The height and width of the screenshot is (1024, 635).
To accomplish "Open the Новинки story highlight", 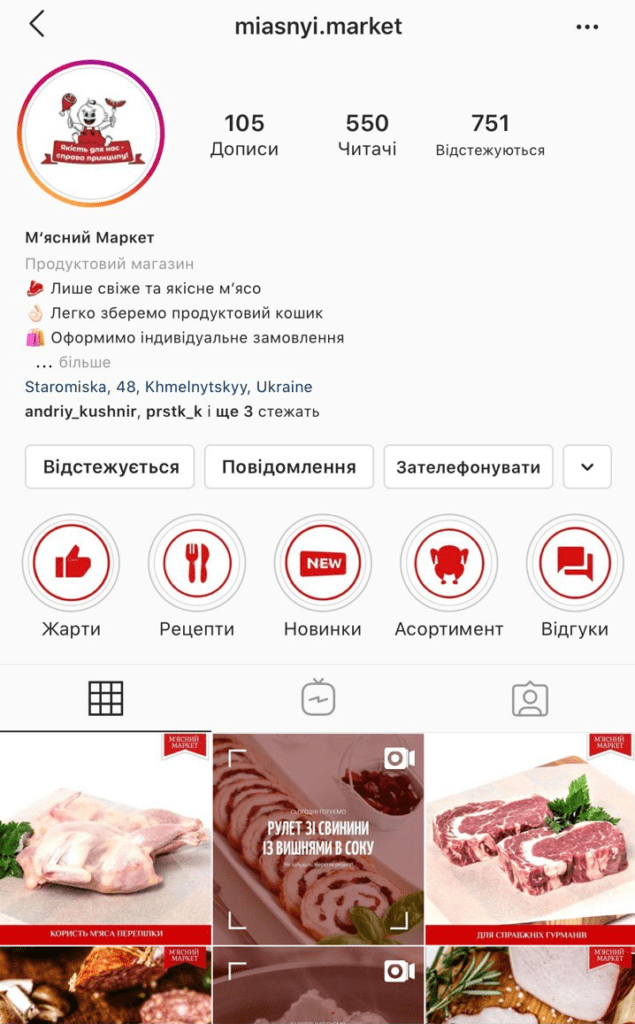I will point(322,563).
